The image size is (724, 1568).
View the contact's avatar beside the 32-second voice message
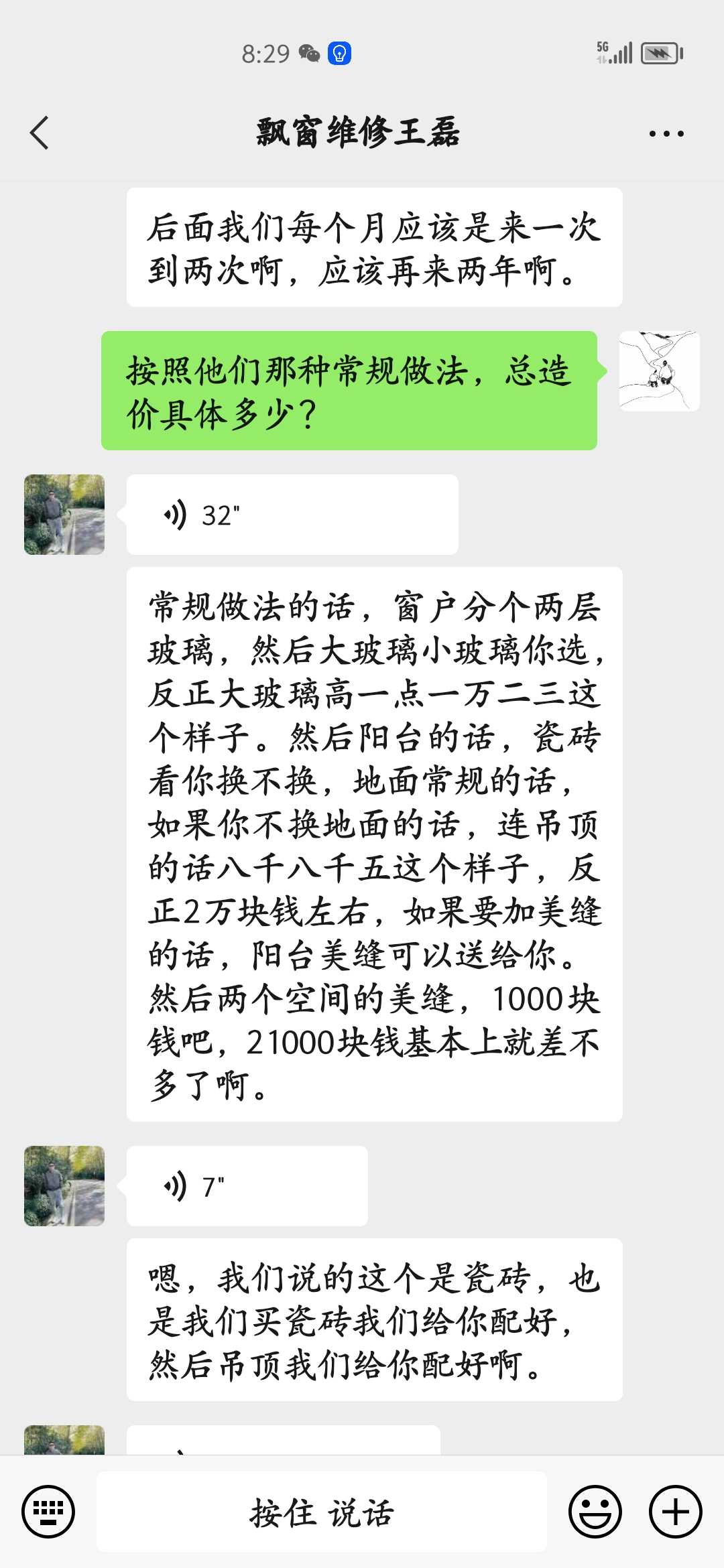pos(64,515)
